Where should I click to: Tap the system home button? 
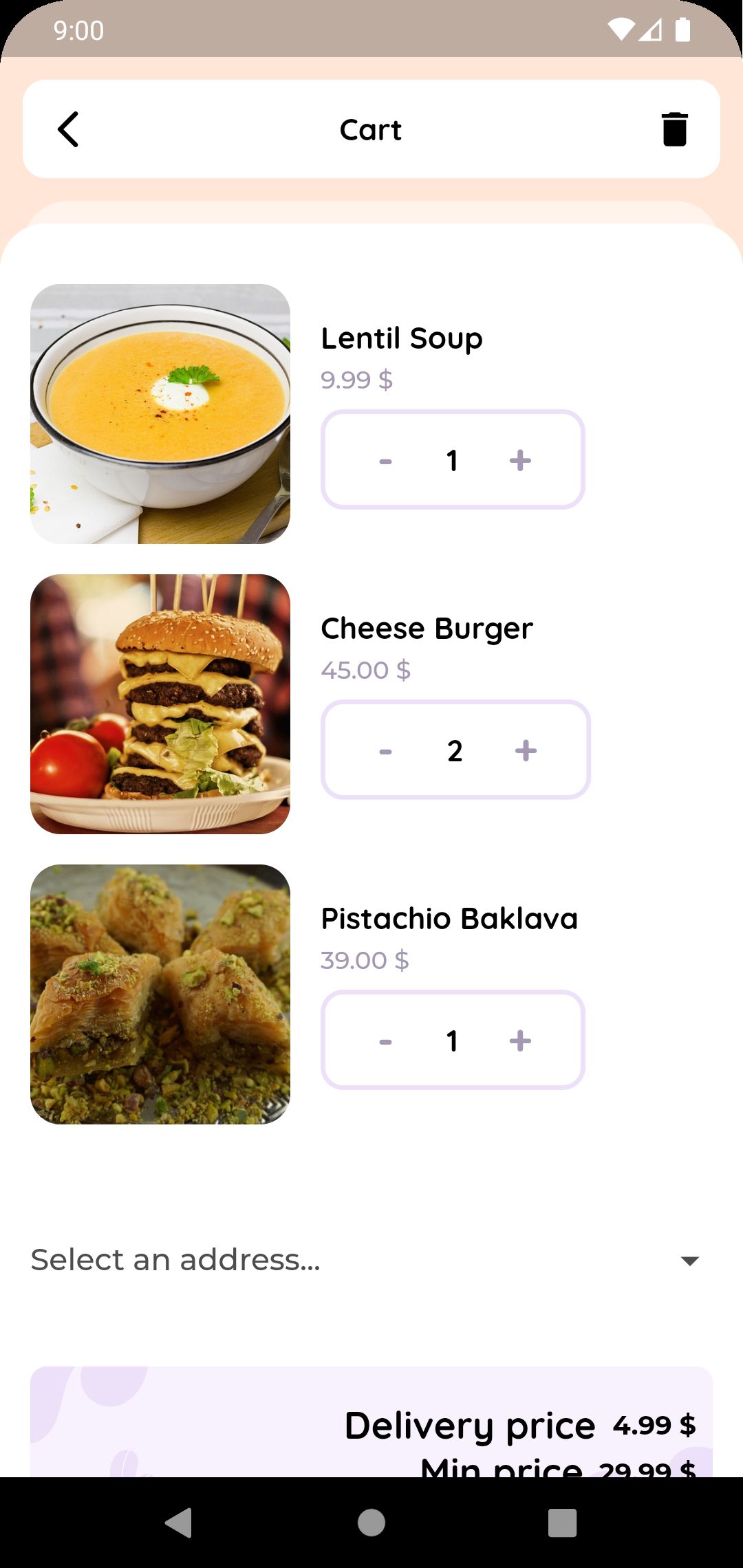point(371,1523)
